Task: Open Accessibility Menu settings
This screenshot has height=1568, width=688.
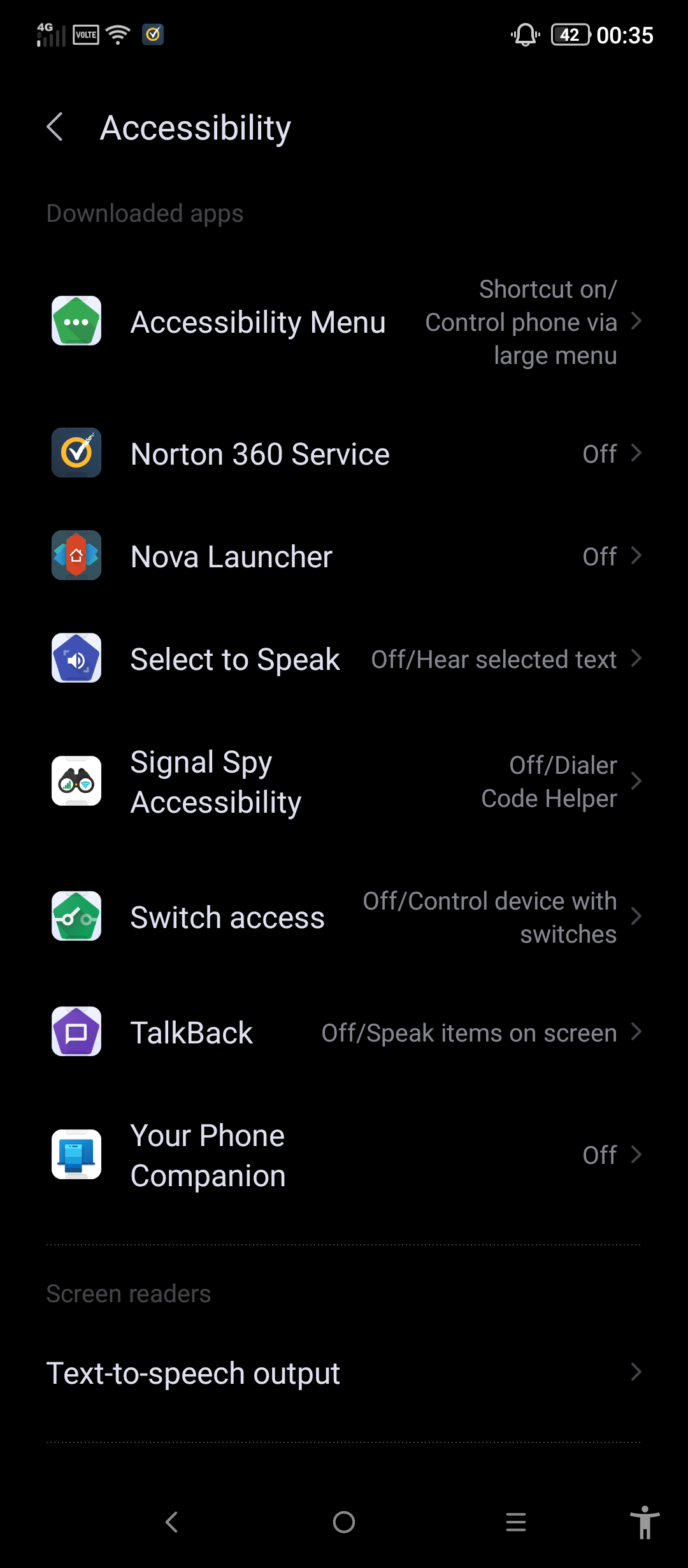Action: (344, 321)
